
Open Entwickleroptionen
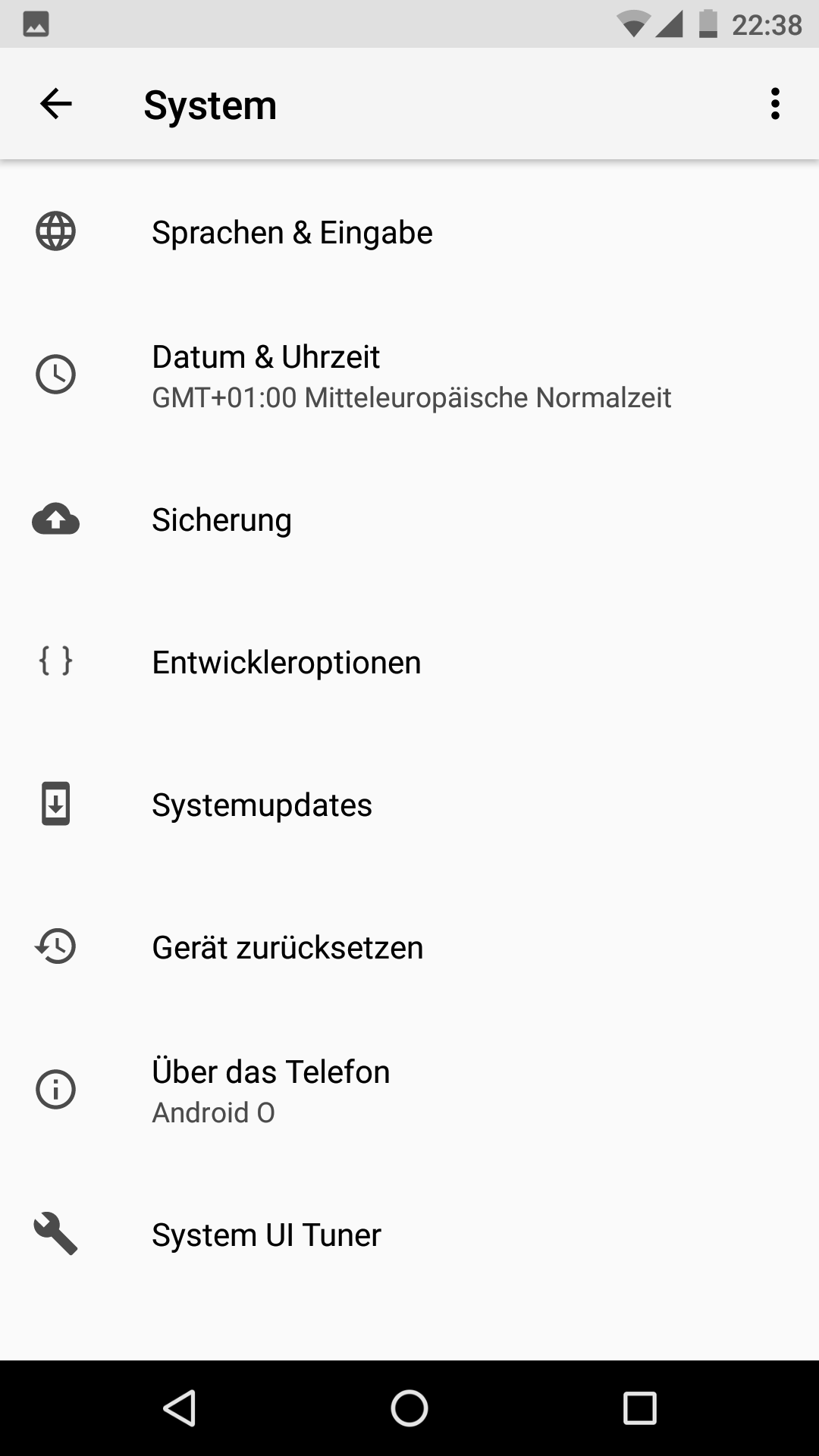point(286,663)
